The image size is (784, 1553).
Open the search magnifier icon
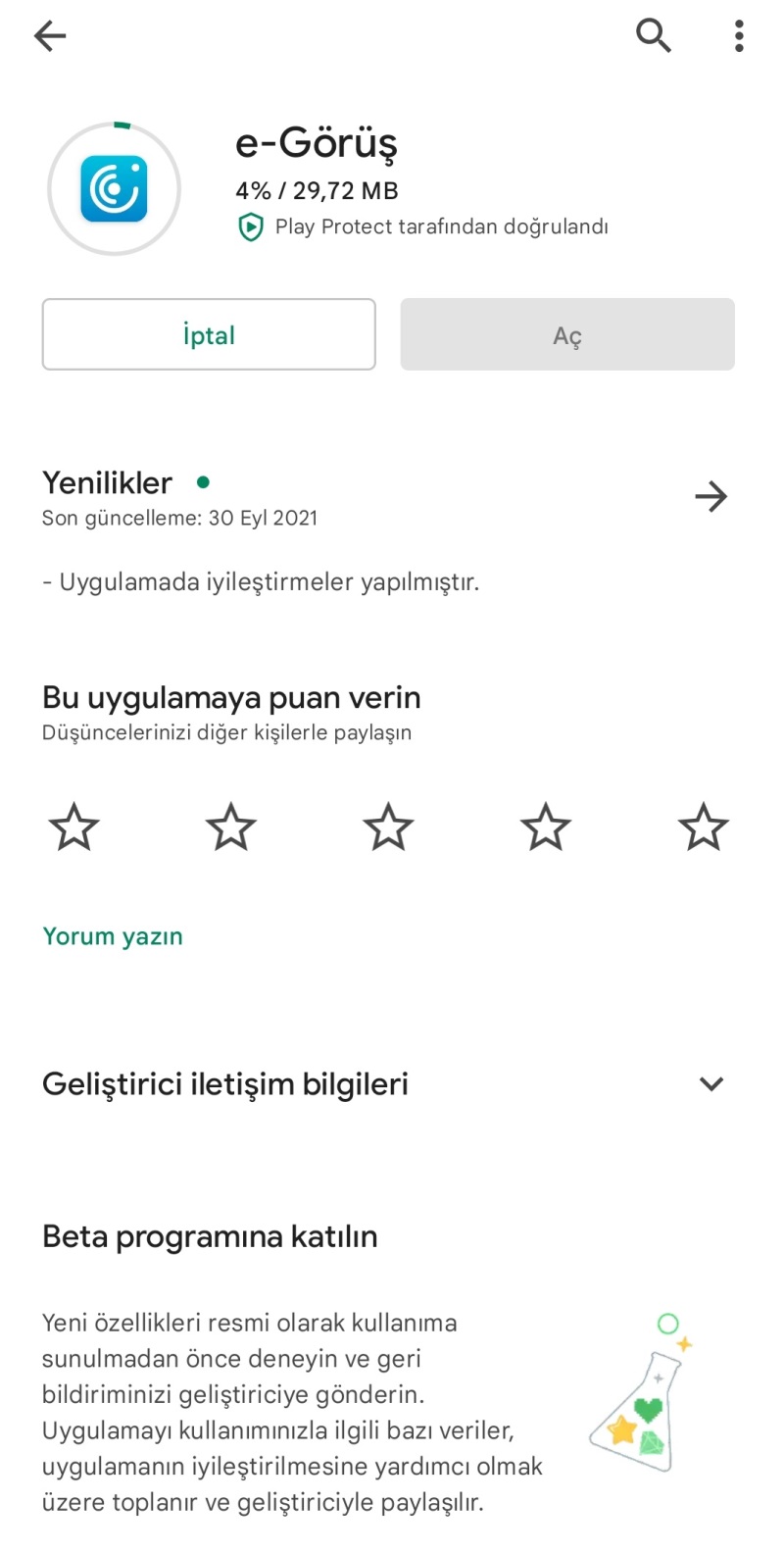tap(654, 35)
